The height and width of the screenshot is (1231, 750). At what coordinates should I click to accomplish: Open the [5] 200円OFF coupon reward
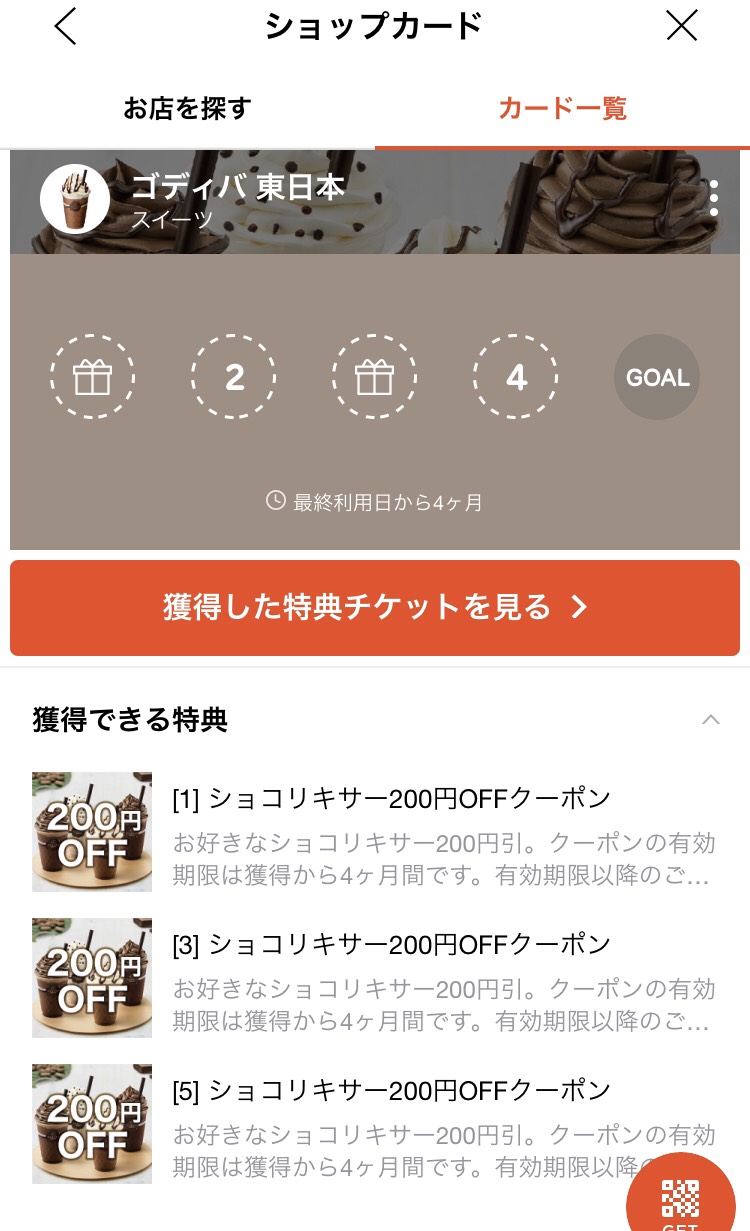pyautogui.click(x=375, y=1123)
